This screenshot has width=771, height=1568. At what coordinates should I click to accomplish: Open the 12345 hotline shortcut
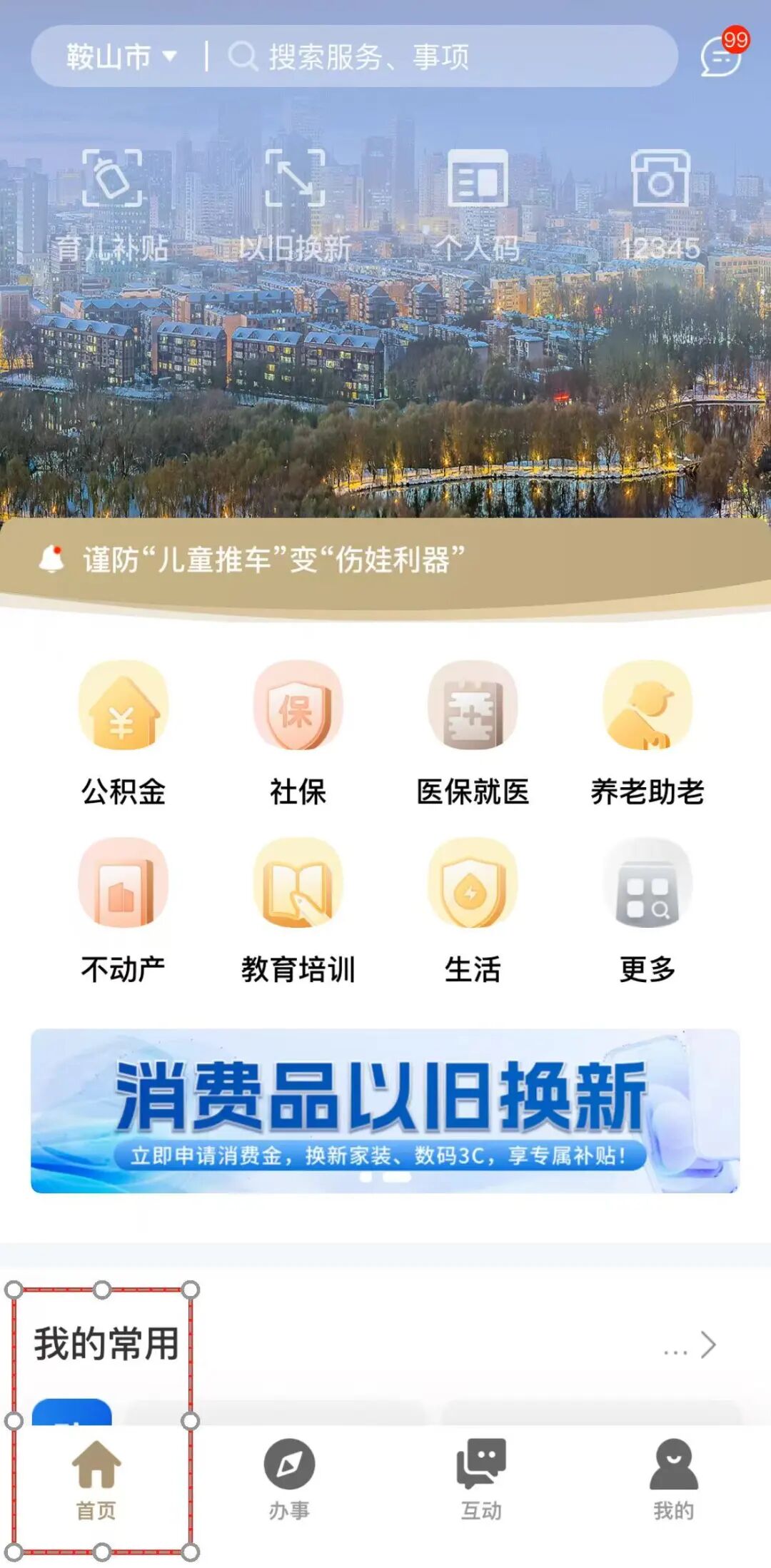click(x=660, y=203)
